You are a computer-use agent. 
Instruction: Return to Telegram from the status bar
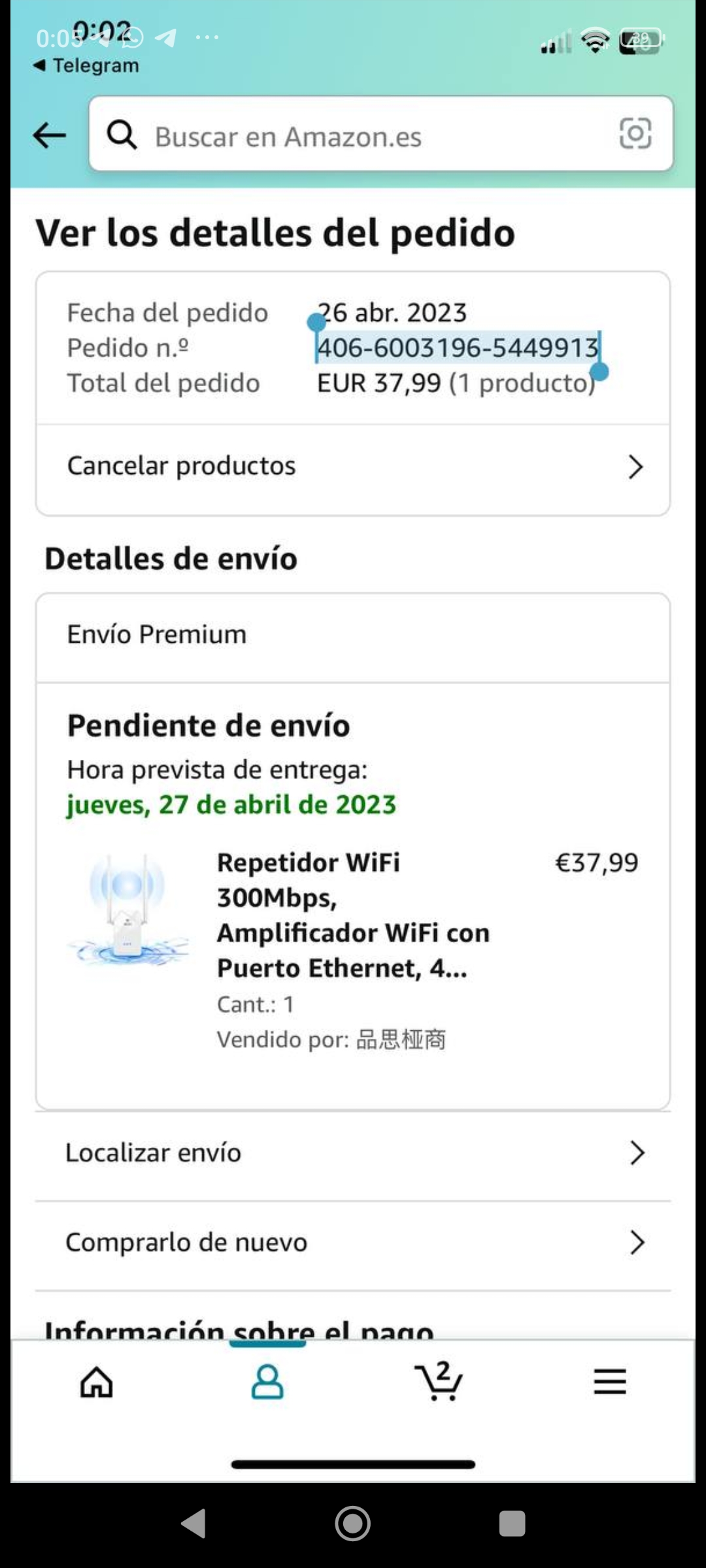[87, 65]
